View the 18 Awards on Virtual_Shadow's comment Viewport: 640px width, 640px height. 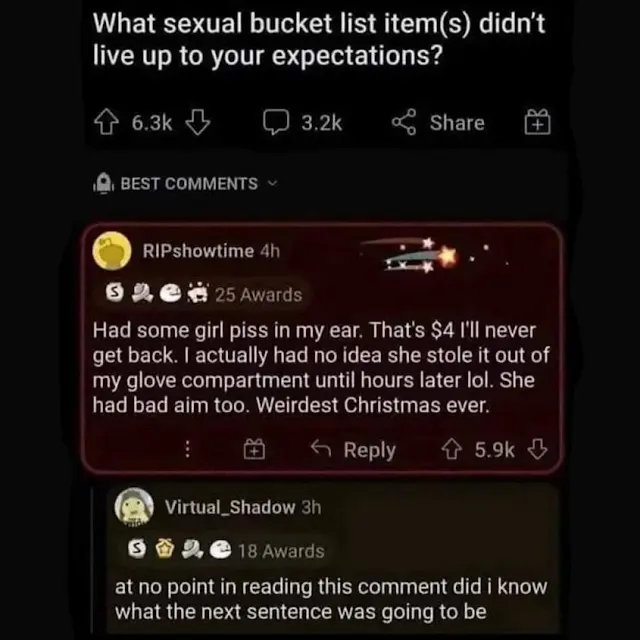280,550
